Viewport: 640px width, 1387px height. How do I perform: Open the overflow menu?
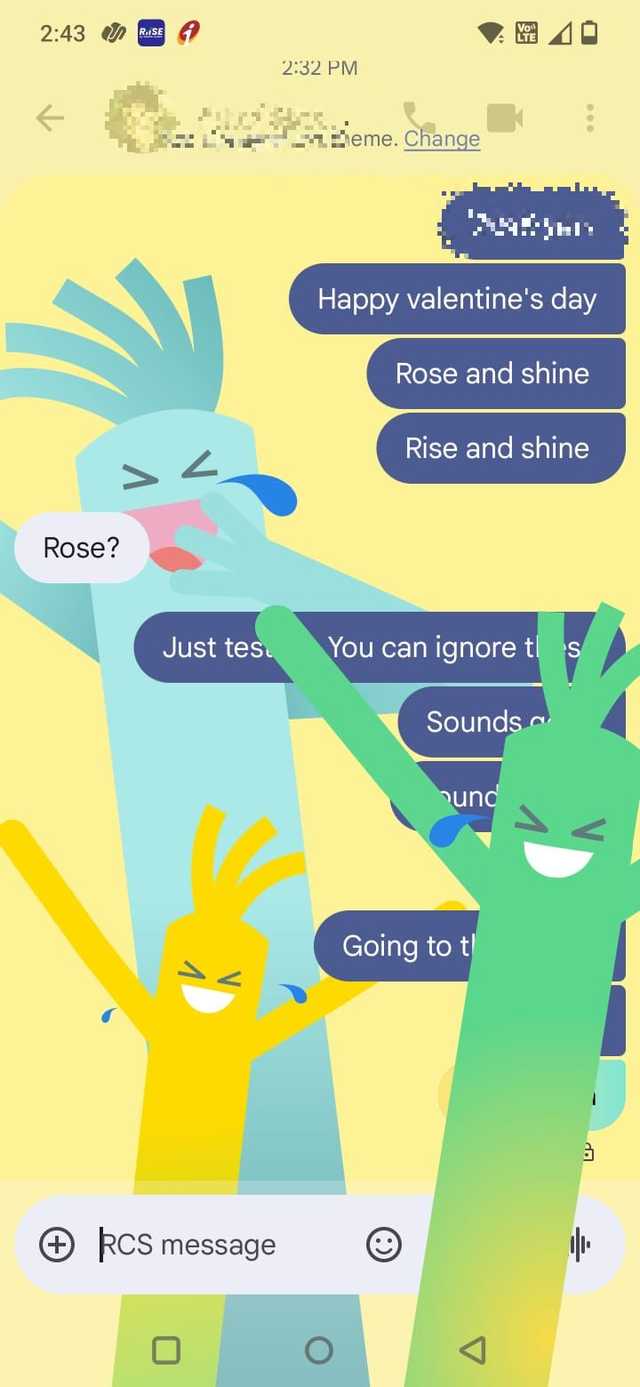click(590, 118)
